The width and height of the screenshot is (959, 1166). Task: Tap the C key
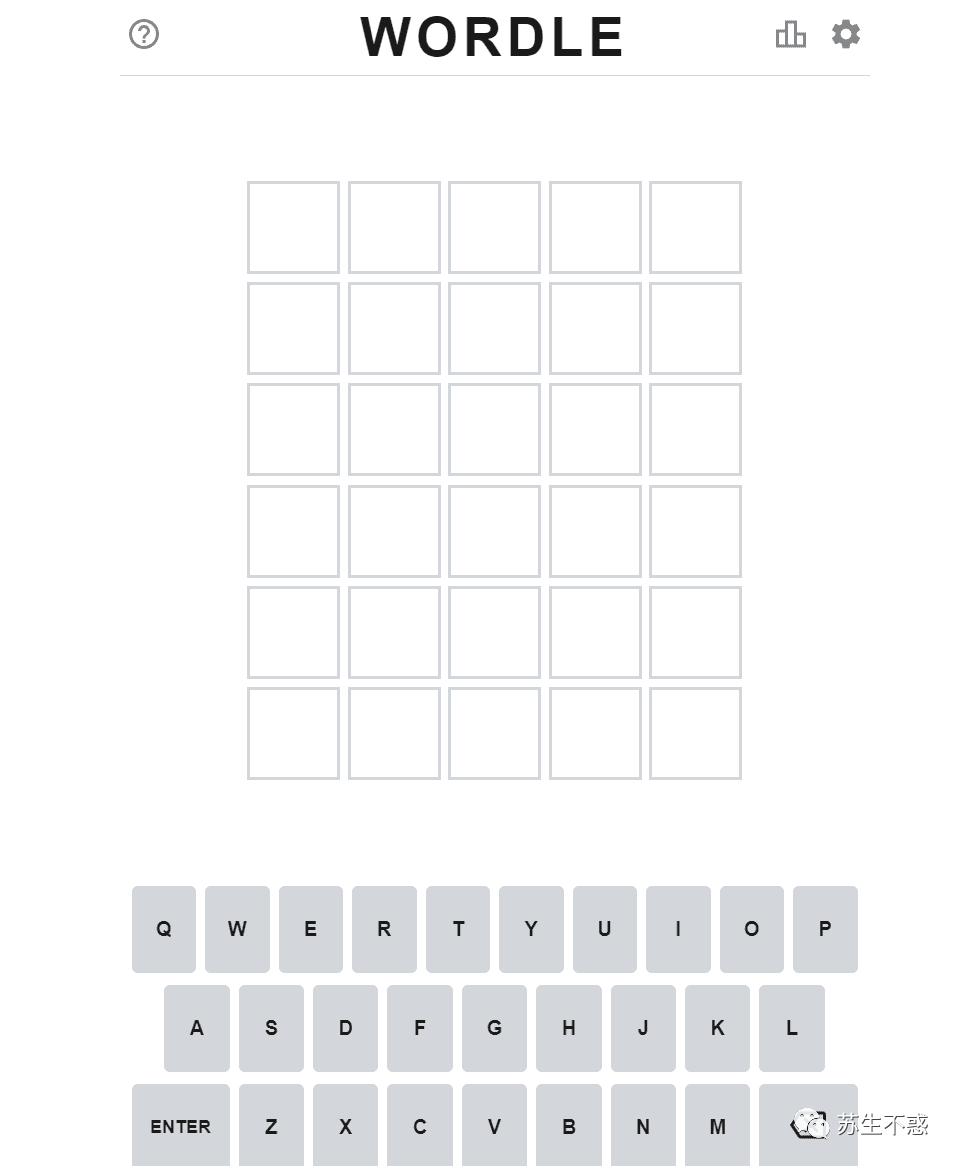coord(419,1126)
